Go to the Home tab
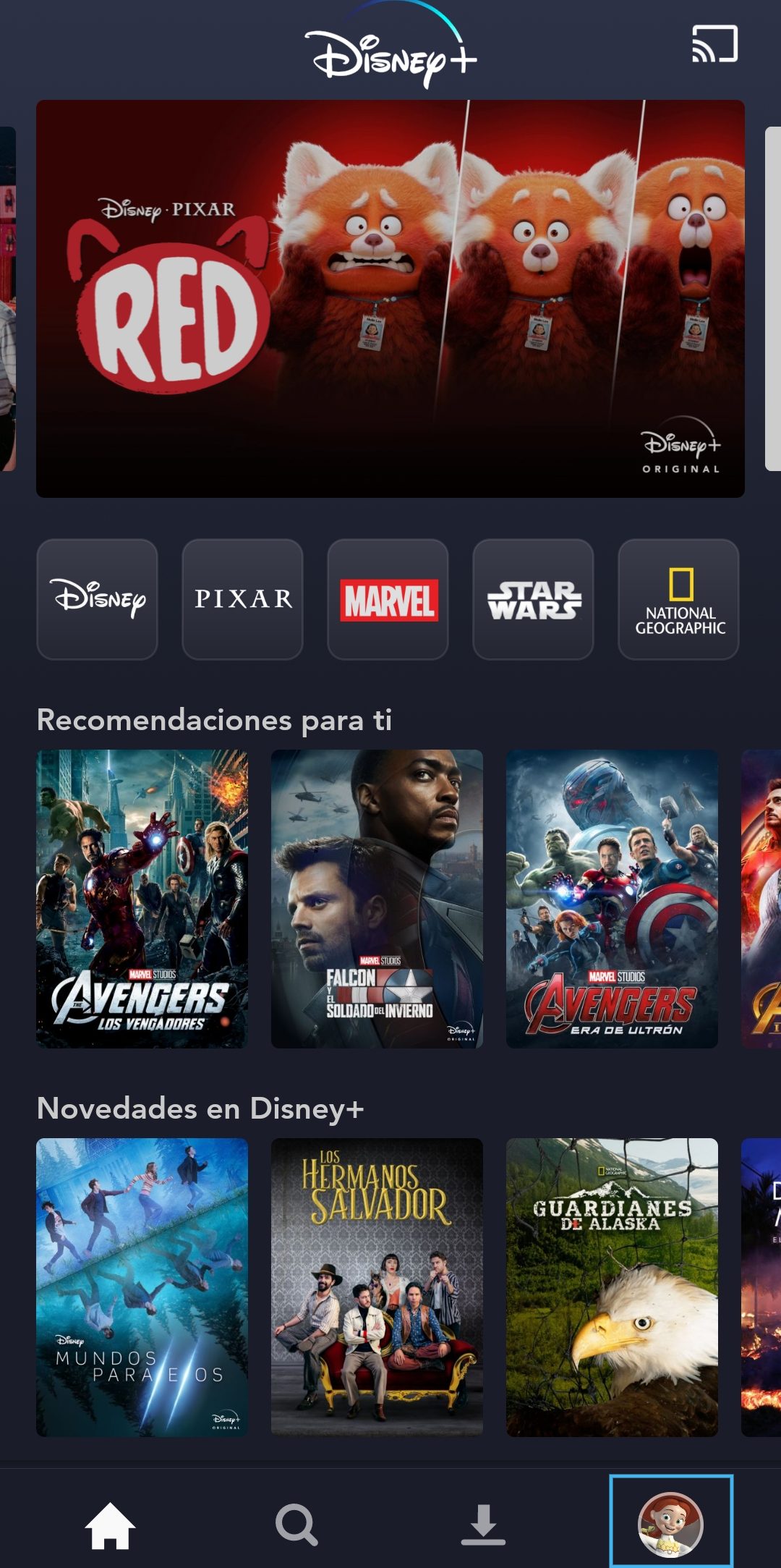The image size is (781, 1568). point(110,1525)
